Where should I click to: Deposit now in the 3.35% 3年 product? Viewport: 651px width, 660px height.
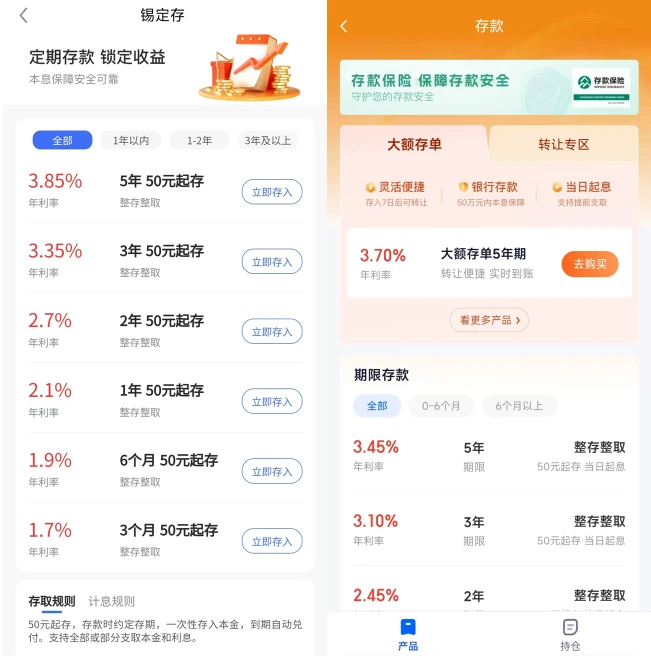pyautogui.click(x=272, y=262)
